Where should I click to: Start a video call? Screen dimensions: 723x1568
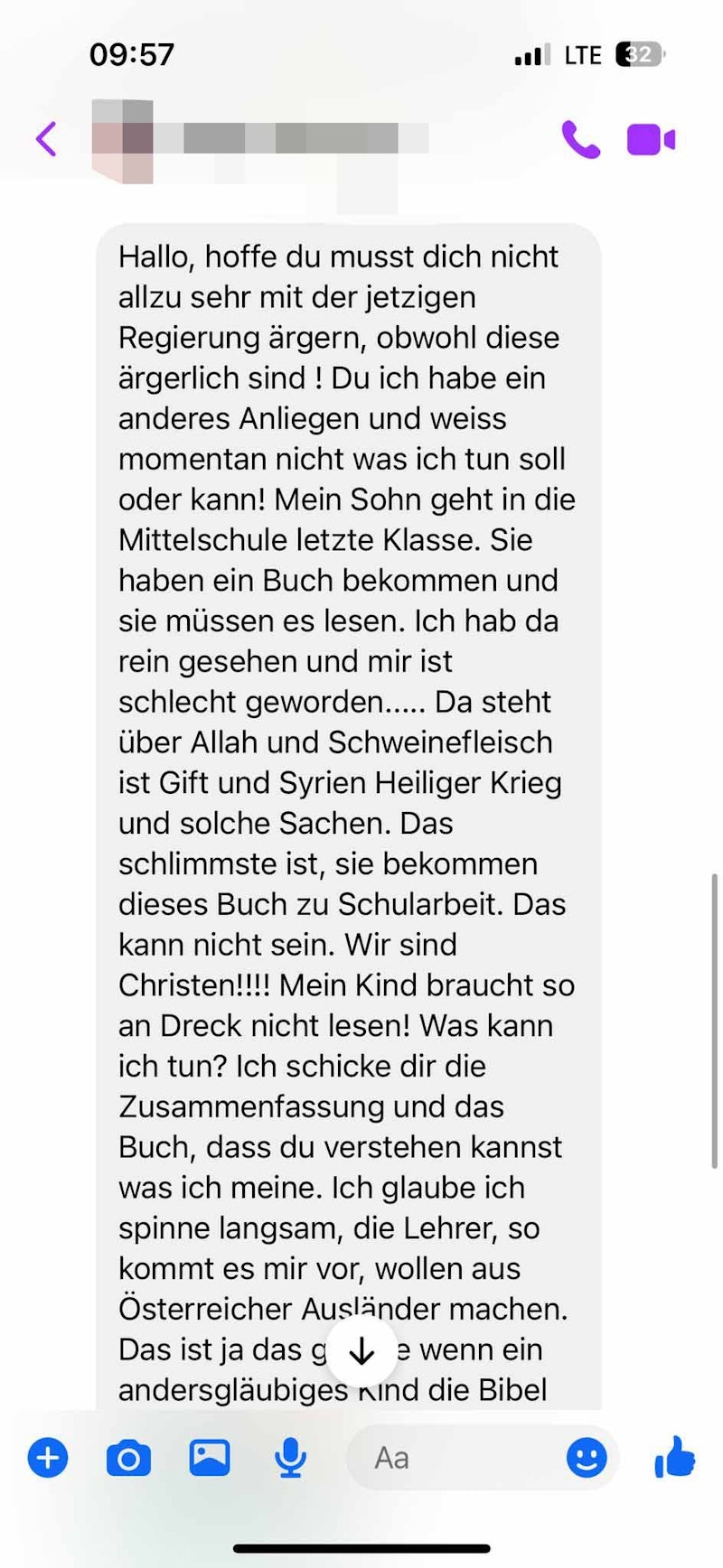pos(651,140)
